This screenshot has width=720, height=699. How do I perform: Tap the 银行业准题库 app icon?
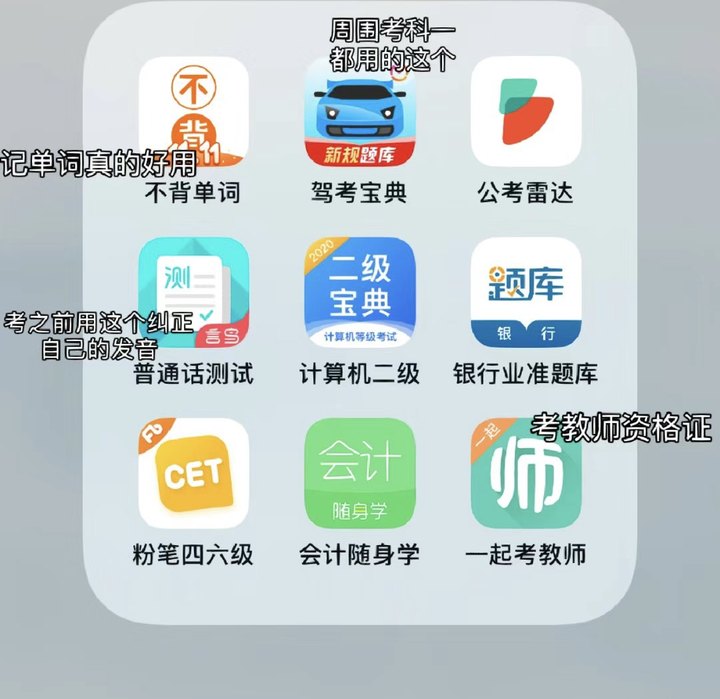(x=526, y=292)
